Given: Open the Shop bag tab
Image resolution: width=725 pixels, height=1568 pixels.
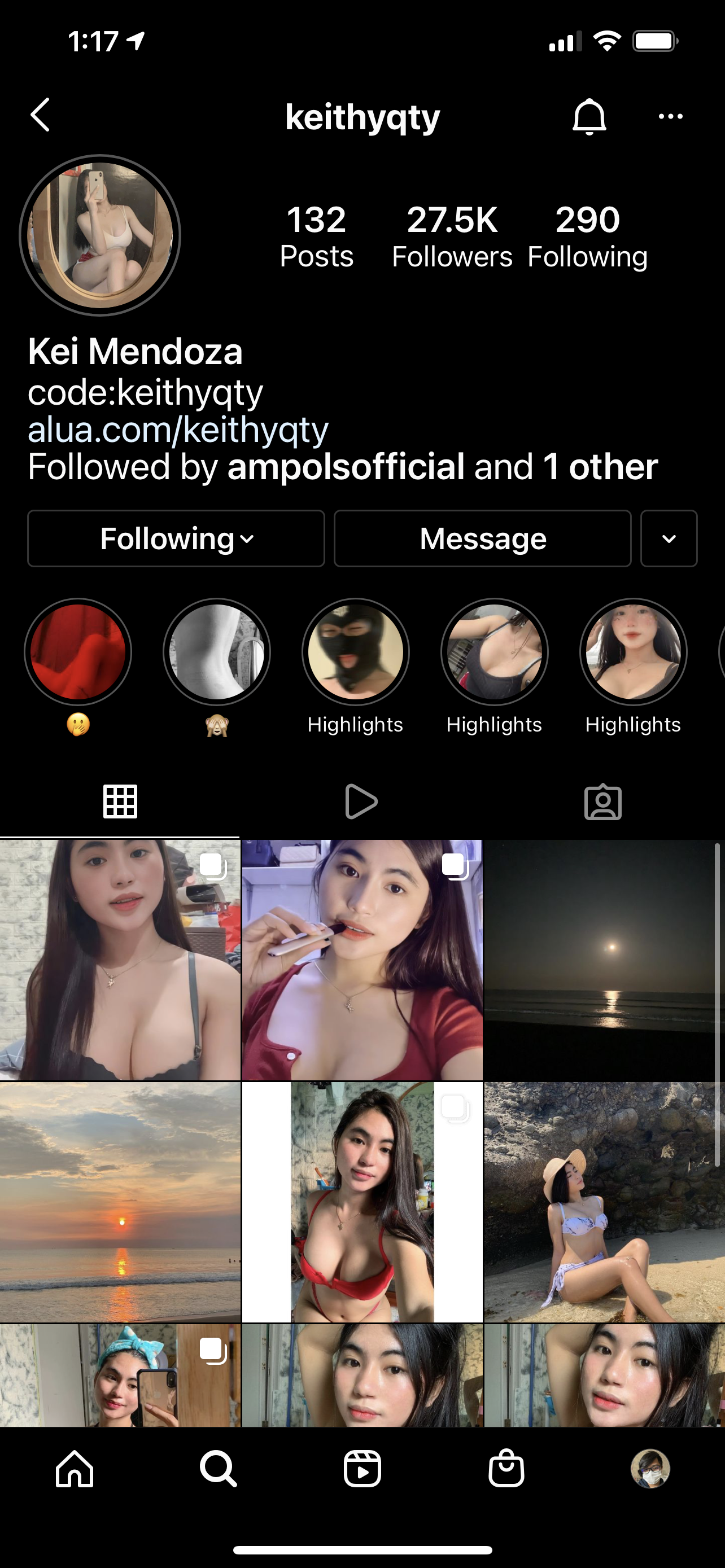Looking at the screenshot, I should [506, 1468].
